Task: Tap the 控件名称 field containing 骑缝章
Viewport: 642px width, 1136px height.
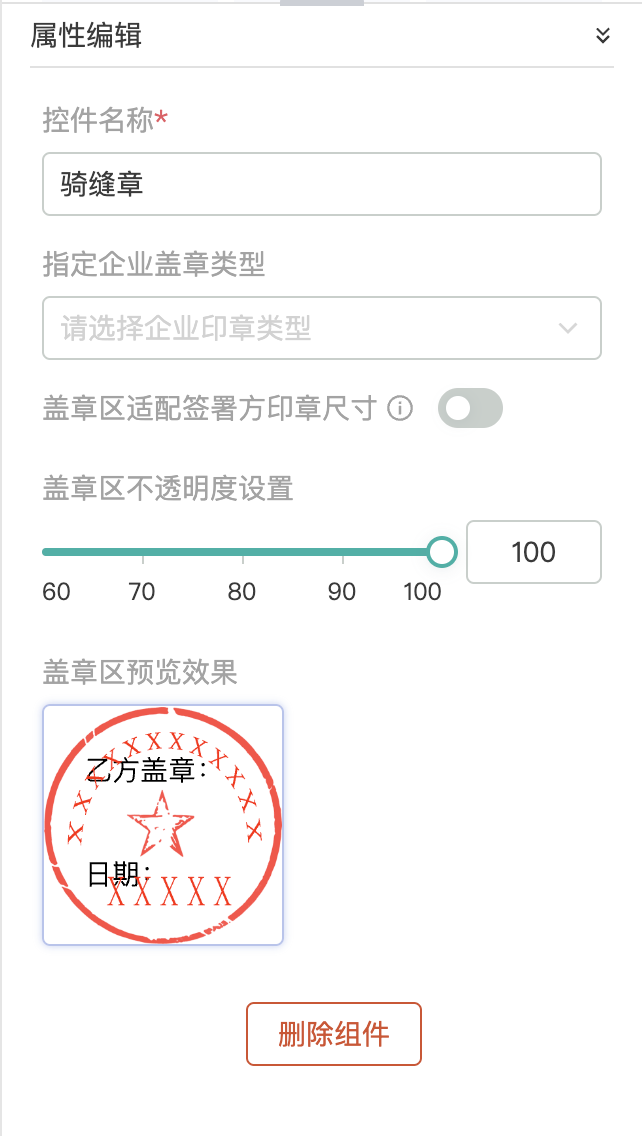Action: (x=322, y=184)
